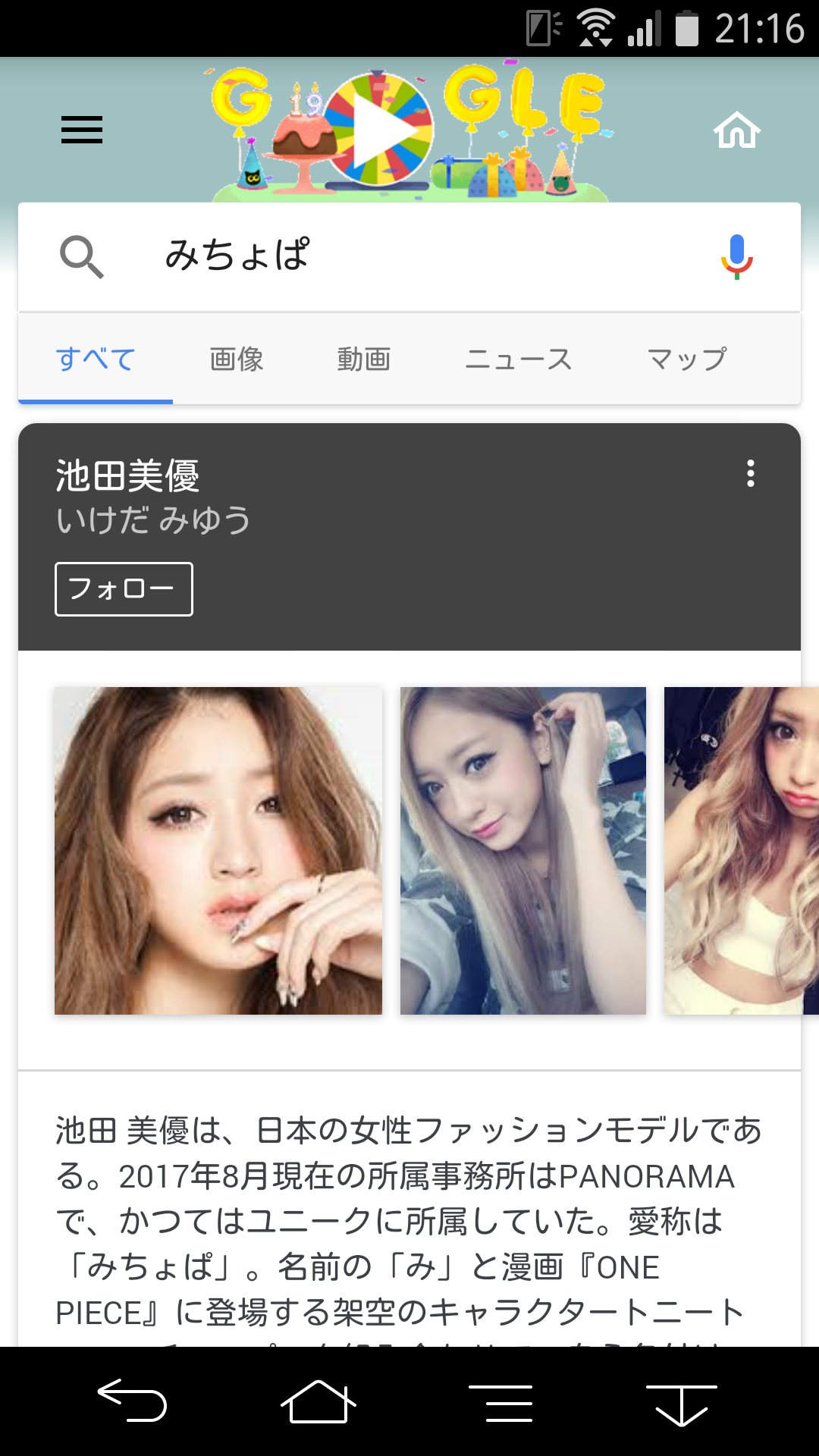Open the third photo with curly hair
Image resolution: width=819 pixels, height=1456 pixels.
pyautogui.click(x=741, y=851)
